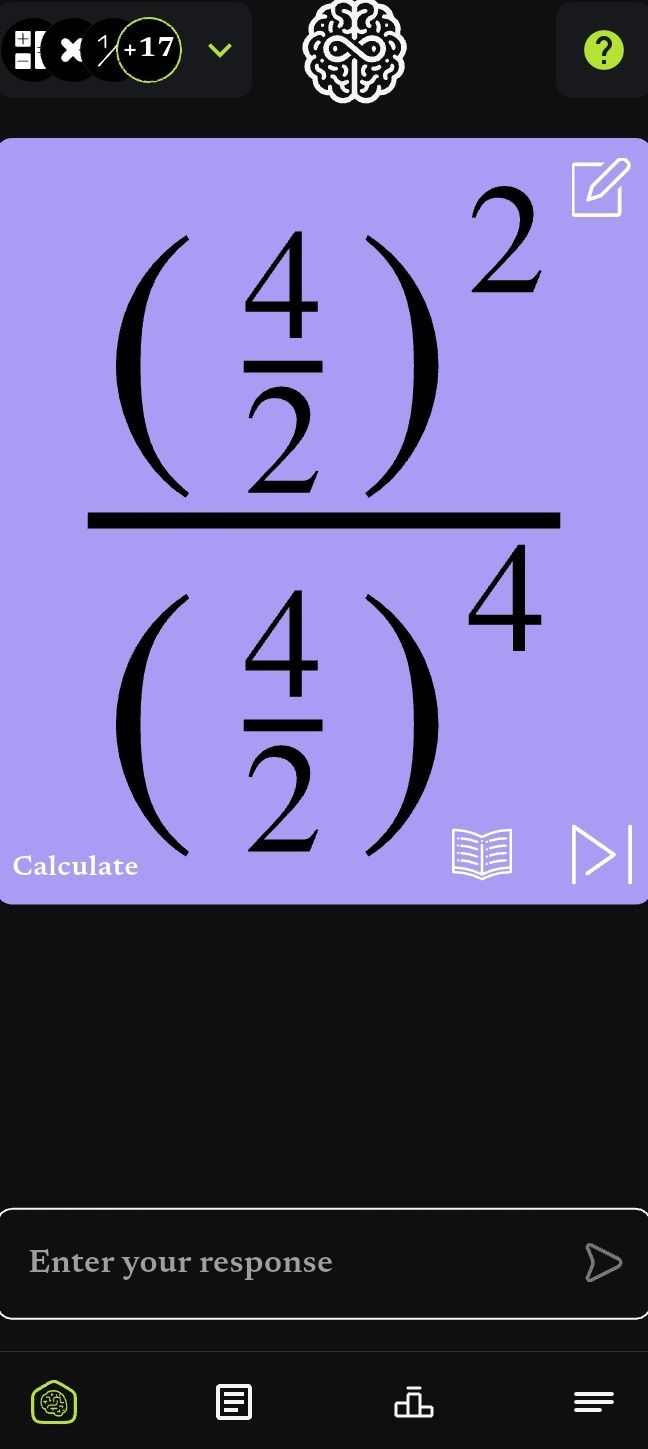Switch to the brain practice tab
Image resolution: width=648 pixels, height=1449 pixels.
pos(54,1402)
